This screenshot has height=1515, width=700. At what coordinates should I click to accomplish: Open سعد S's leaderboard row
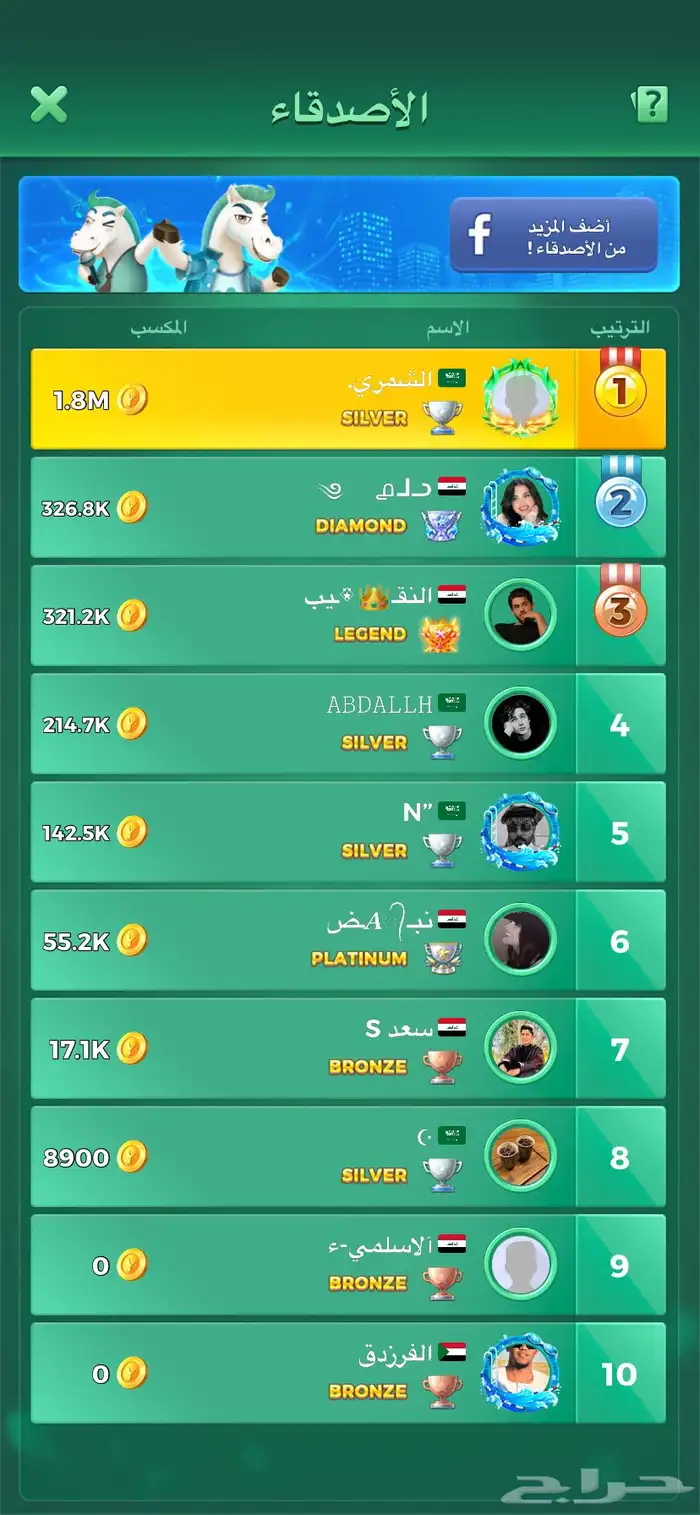347,1048
